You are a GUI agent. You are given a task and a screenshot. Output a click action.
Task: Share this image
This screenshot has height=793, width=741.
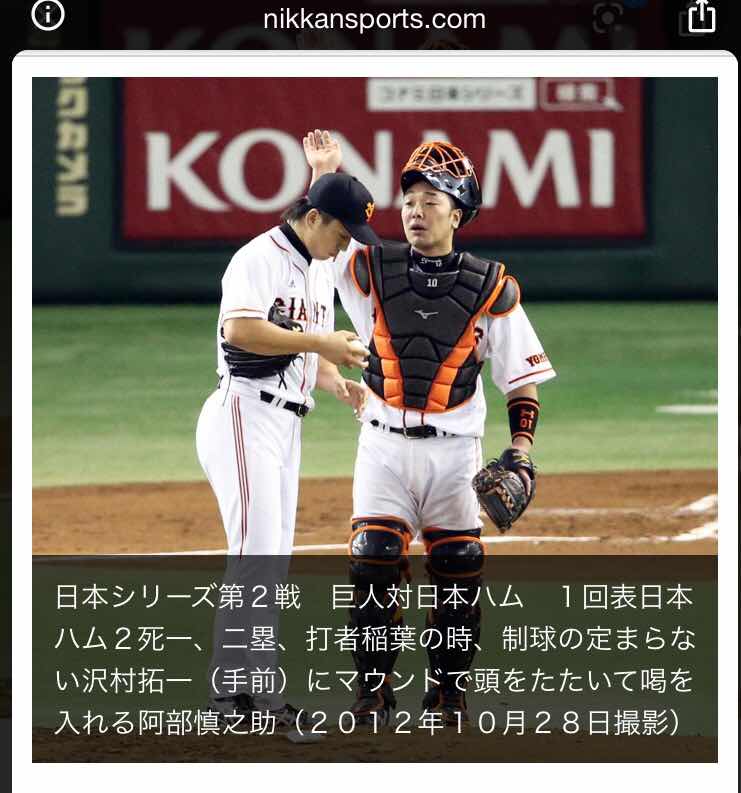click(x=701, y=17)
